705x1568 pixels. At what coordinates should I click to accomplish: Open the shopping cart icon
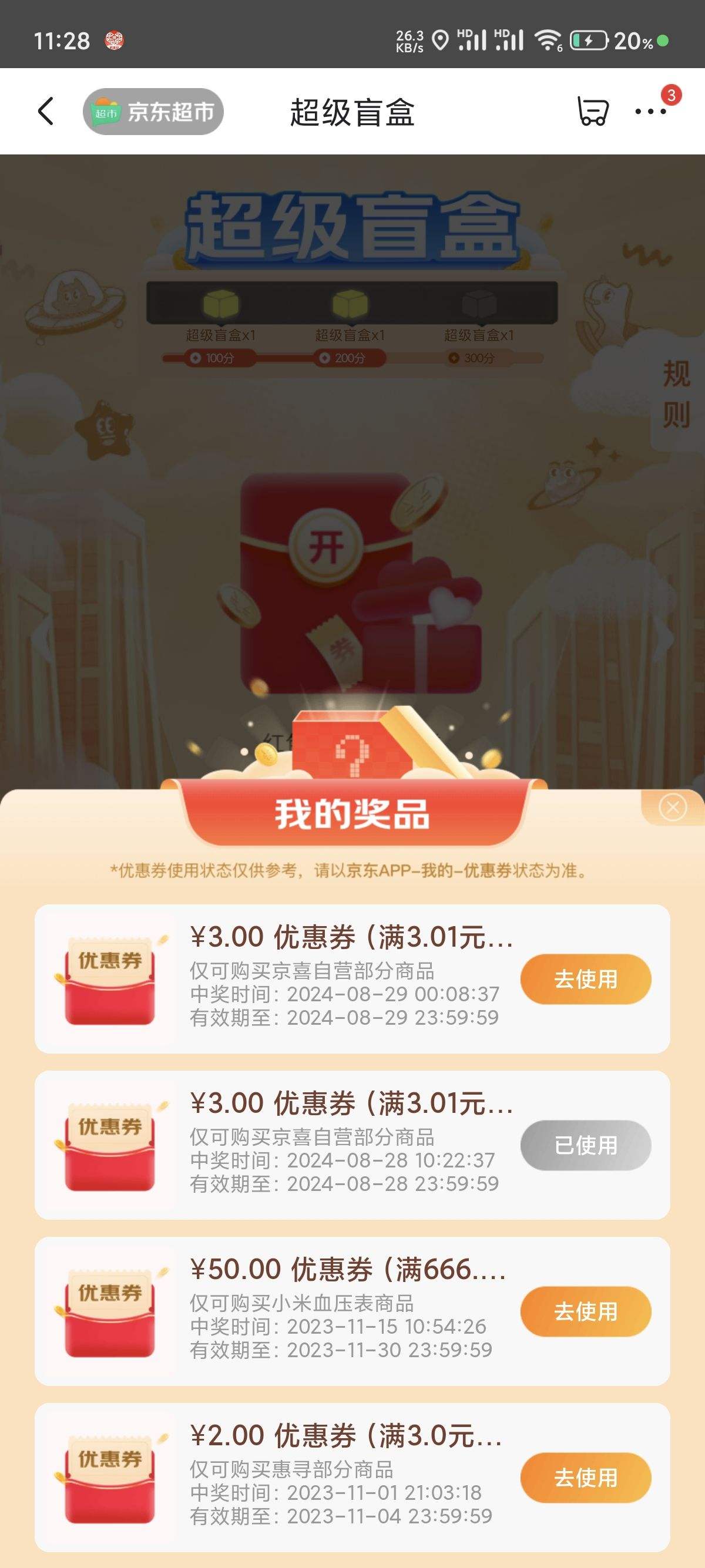point(592,112)
